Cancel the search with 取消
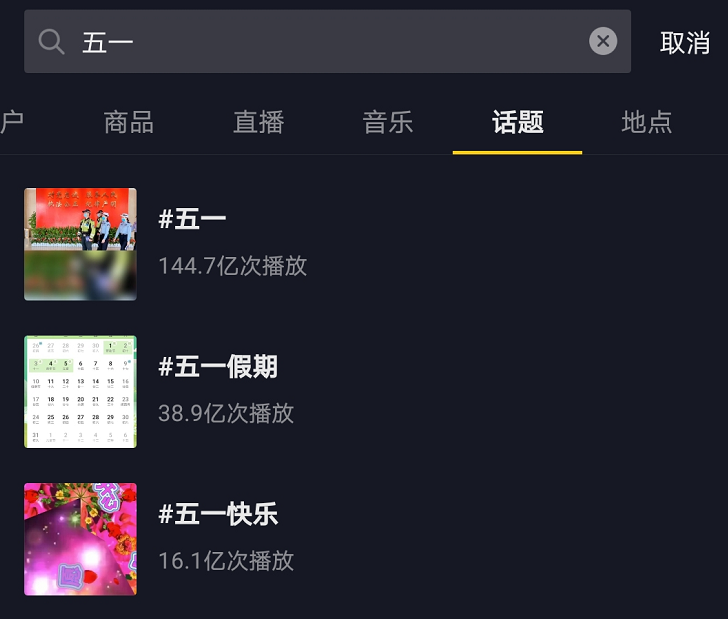This screenshot has width=728, height=619. pyautogui.click(x=685, y=42)
